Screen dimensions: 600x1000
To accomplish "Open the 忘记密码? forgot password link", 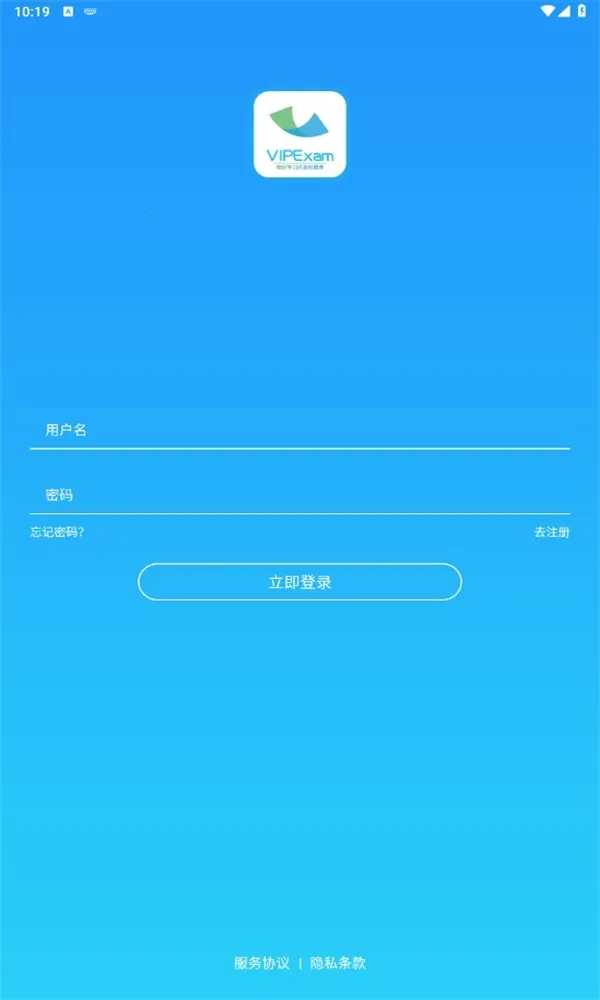I will coord(57,532).
